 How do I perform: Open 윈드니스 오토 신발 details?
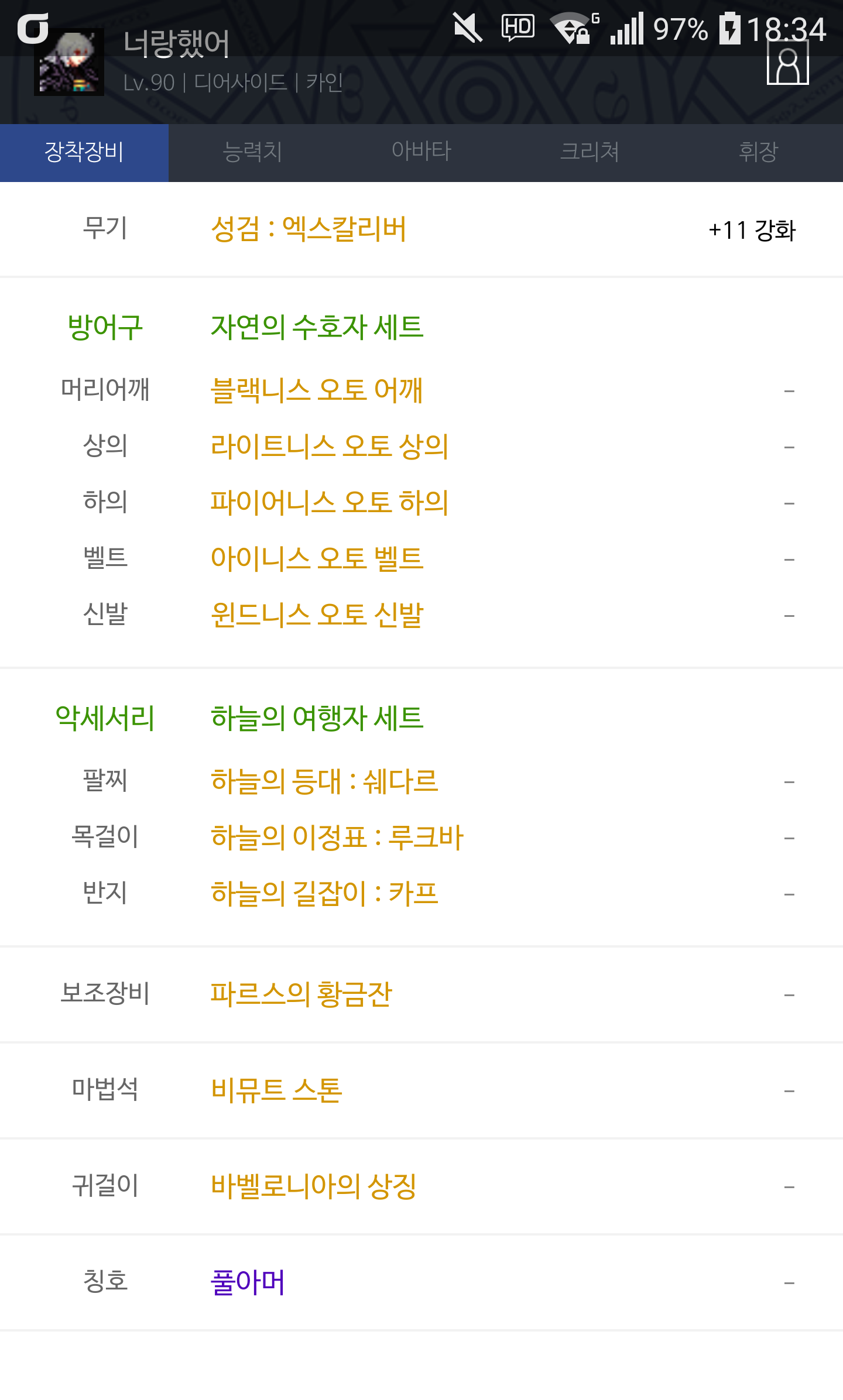317,615
